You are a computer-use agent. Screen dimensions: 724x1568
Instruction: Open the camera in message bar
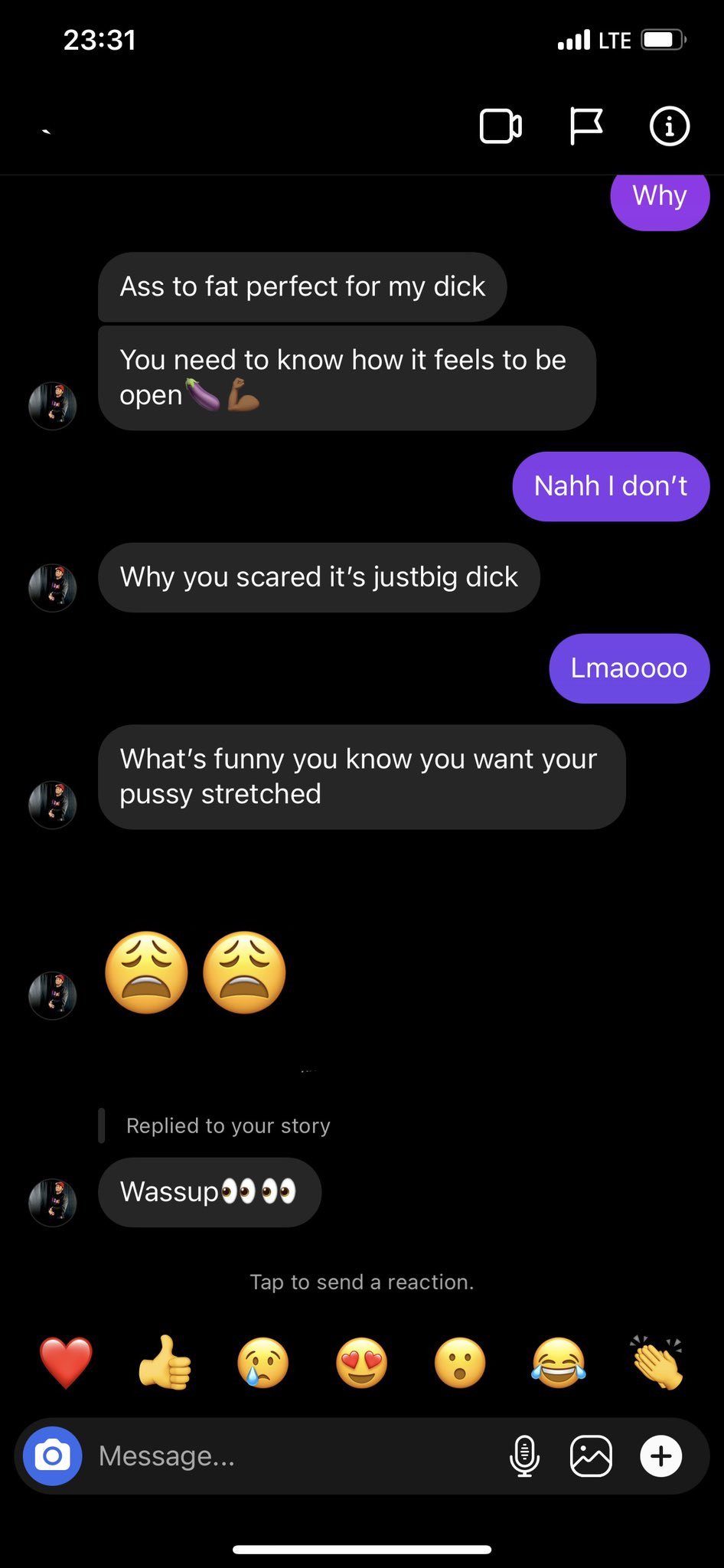pos(52,1455)
